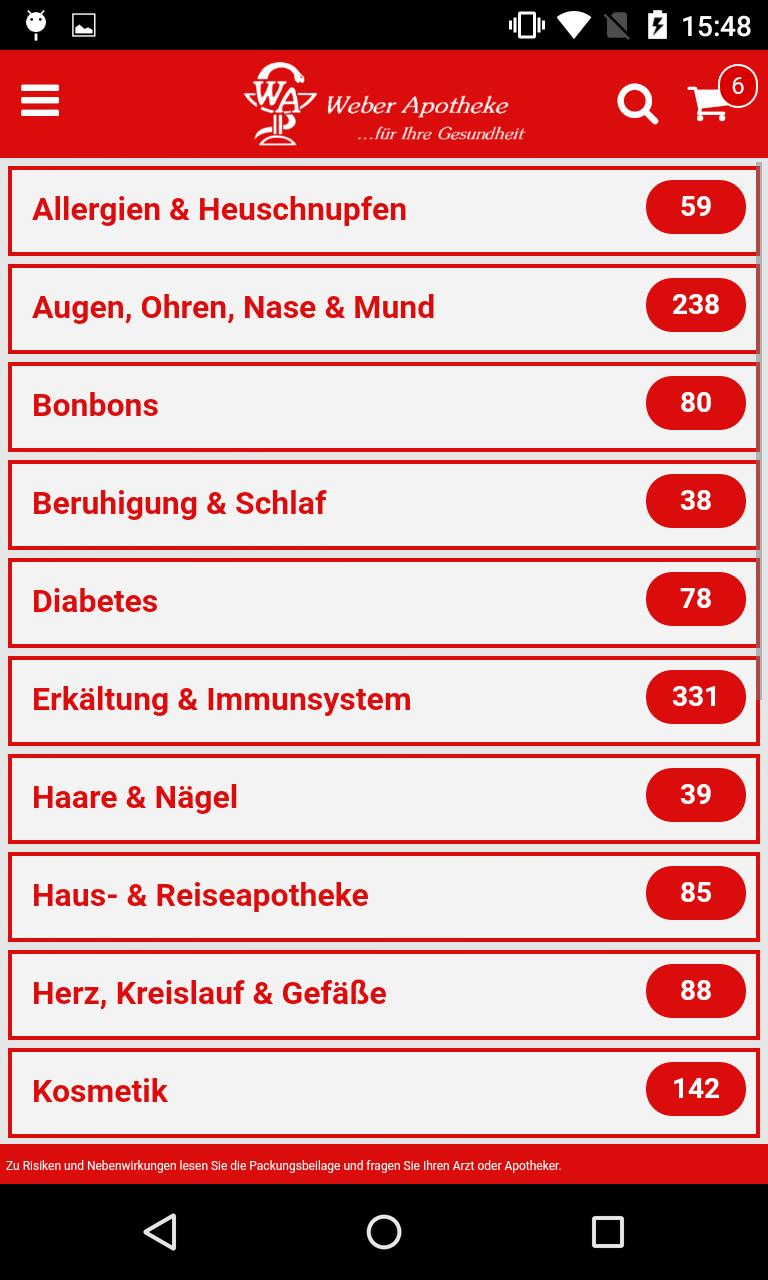The image size is (768, 1280).
Task: Tap the search magnifier icon
Action: [x=637, y=104]
